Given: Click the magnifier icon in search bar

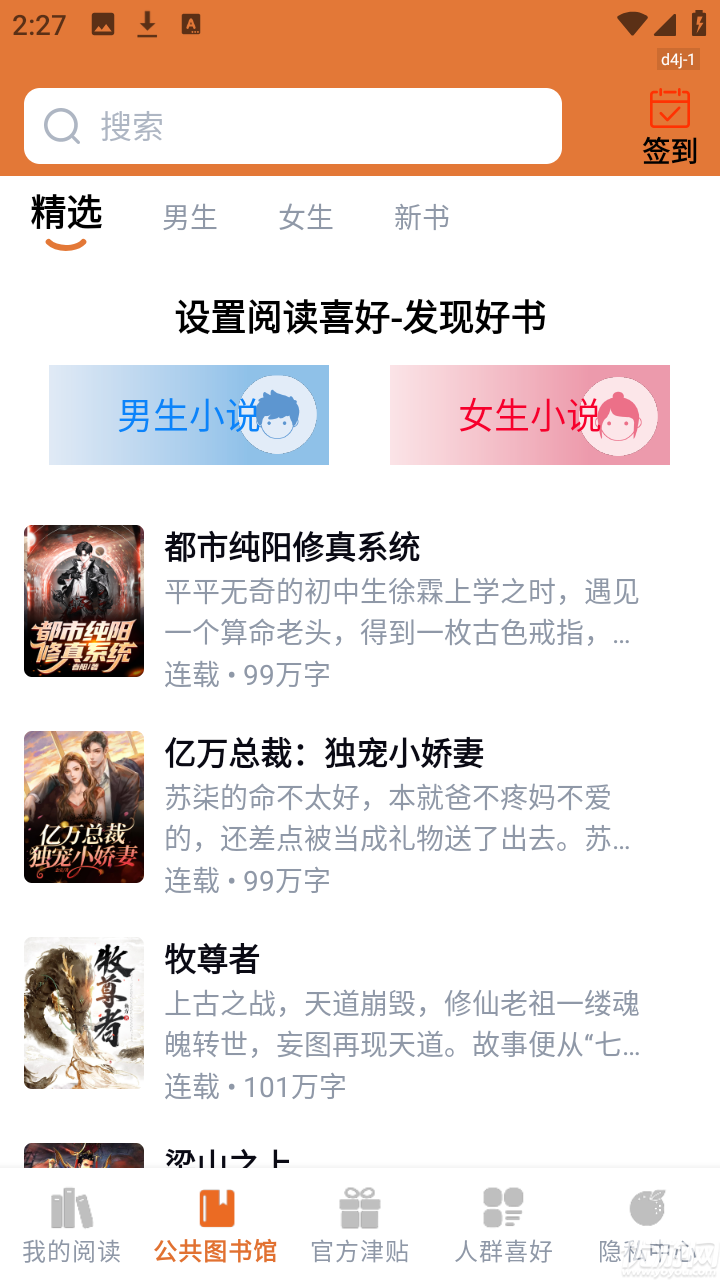Looking at the screenshot, I should pyautogui.click(x=61, y=125).
